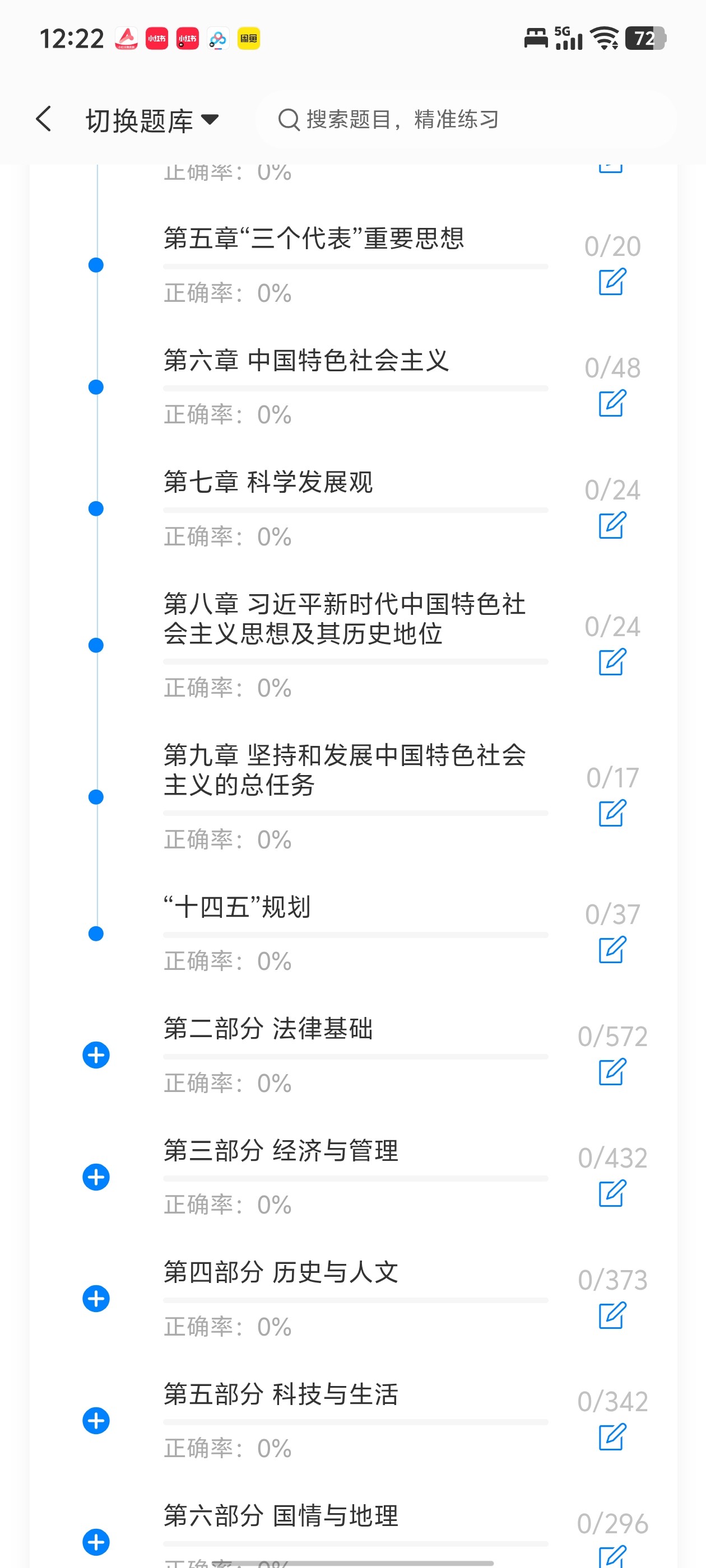This screenshot has height=1568, width=706.
Task: Expand 第六部分 国情与地理 section
Action: (x=96, y=1542)
